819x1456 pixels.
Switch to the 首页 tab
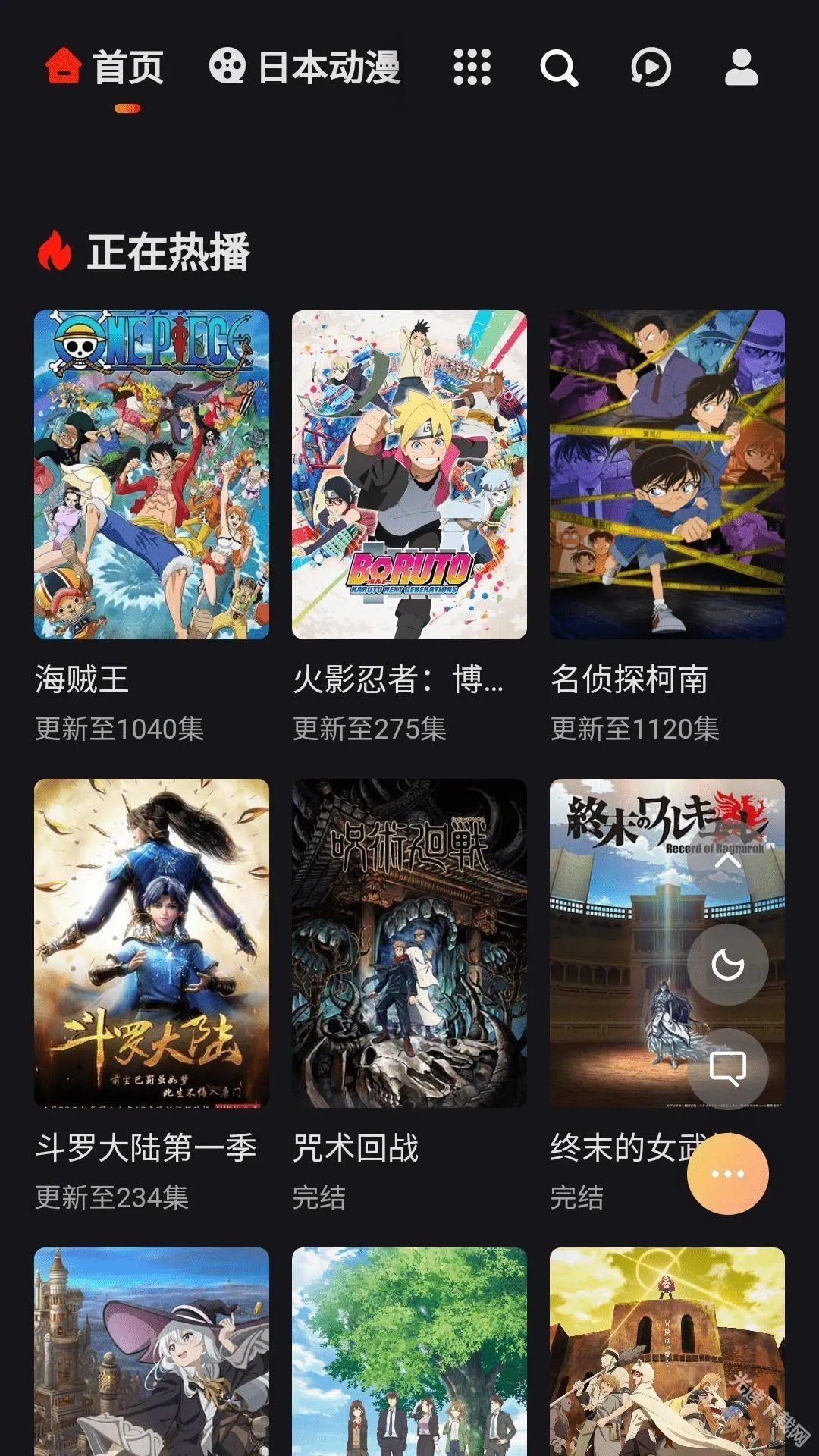click(127, 68)
